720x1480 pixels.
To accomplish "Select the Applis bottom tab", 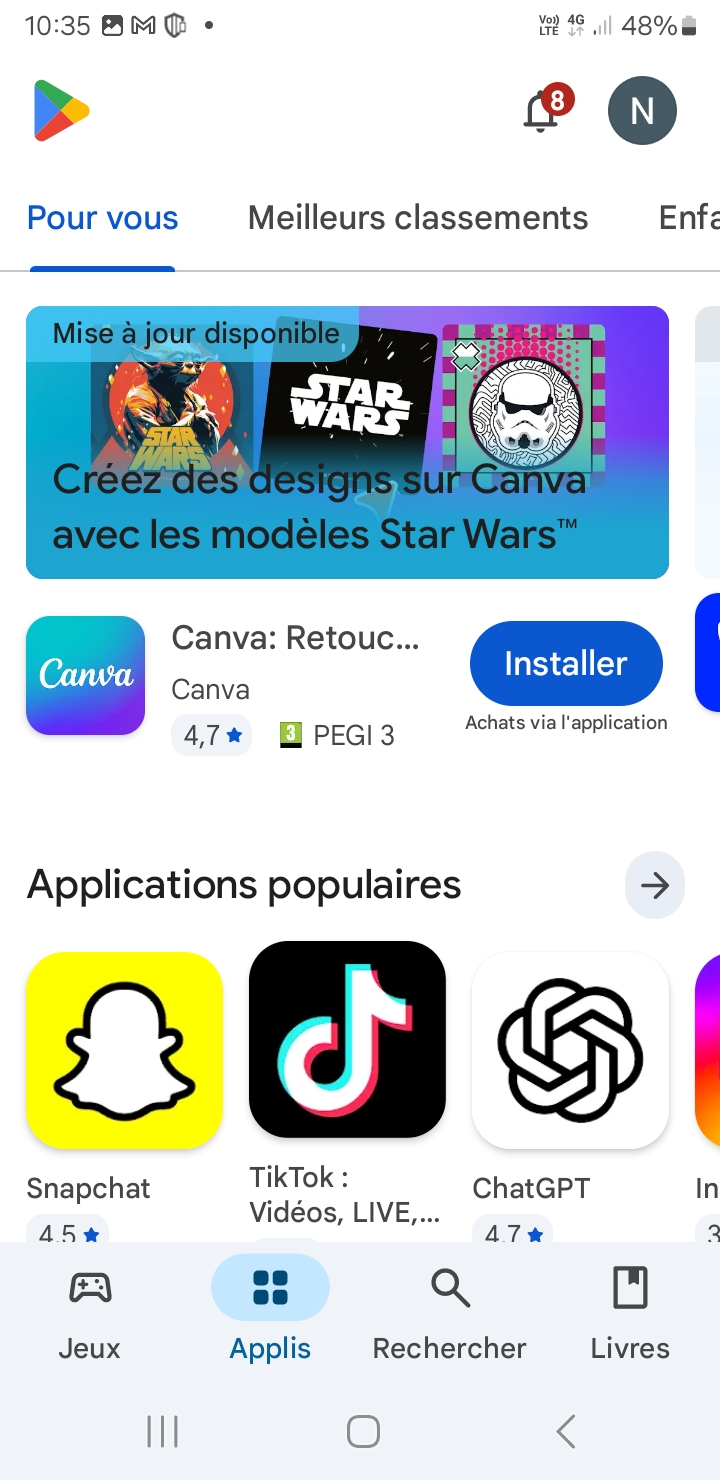I will coord(270,1312).
